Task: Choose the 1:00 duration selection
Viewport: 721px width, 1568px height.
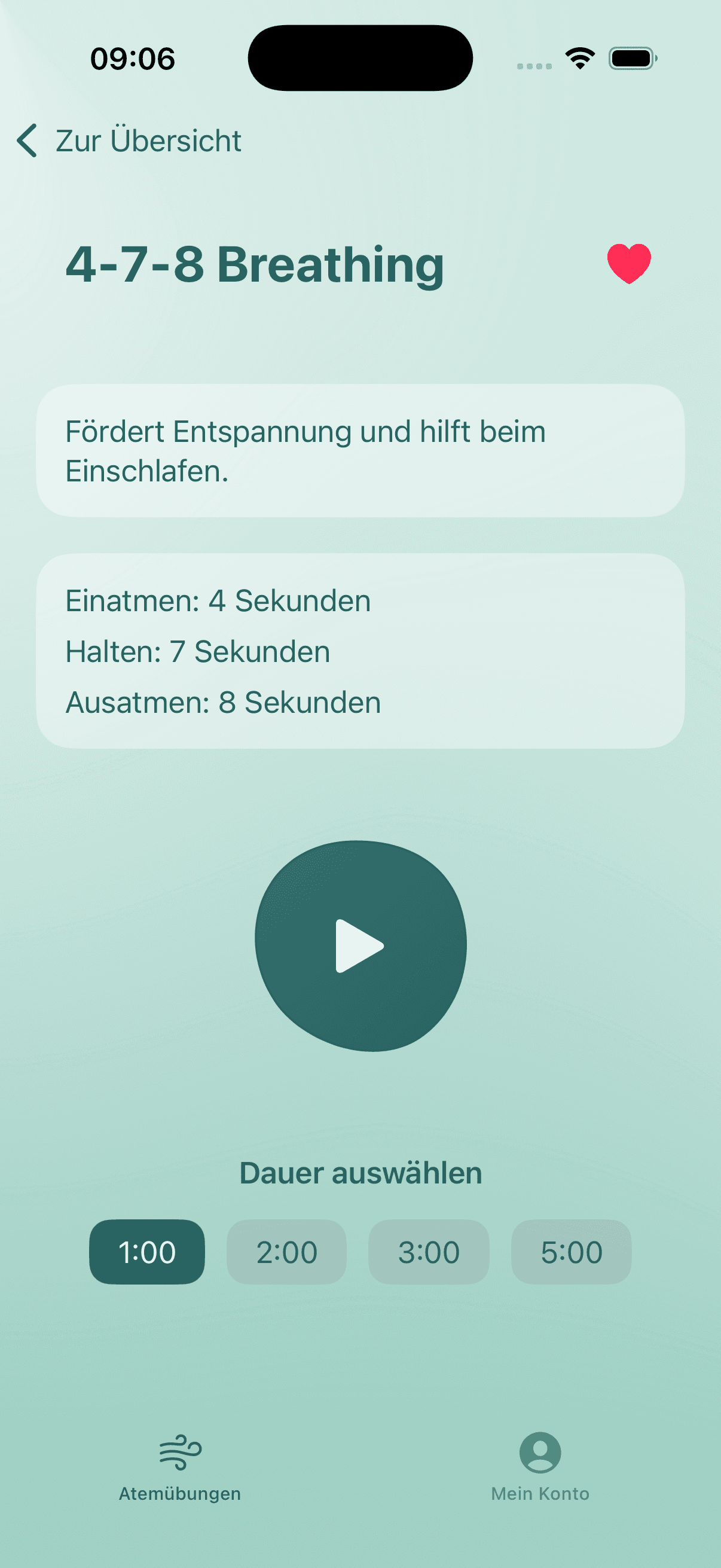Action: (x=146, y=1252)
